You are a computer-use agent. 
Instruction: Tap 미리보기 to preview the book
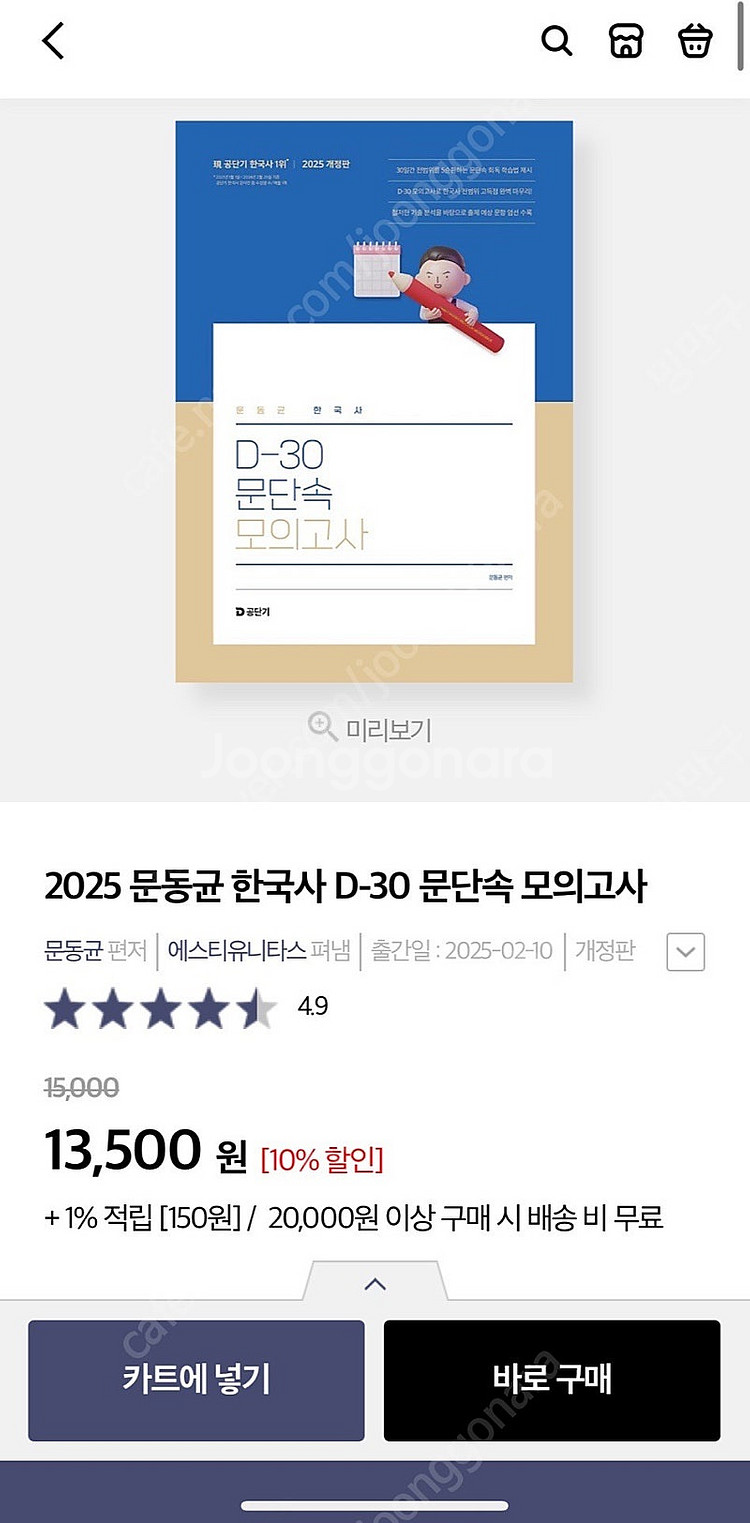point(370,729)
